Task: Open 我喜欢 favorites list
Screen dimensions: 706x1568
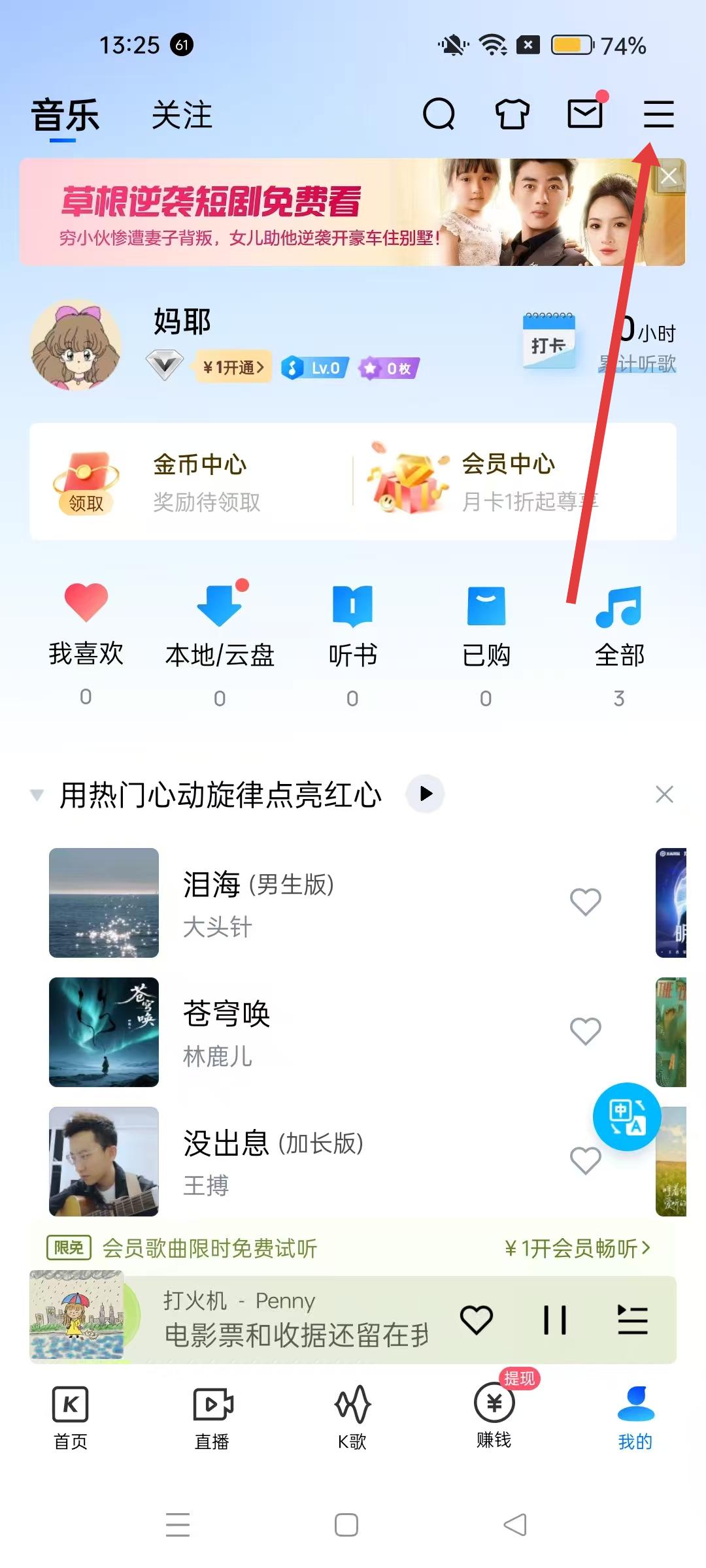Action: pyautogui.click(x=86, y=627)
